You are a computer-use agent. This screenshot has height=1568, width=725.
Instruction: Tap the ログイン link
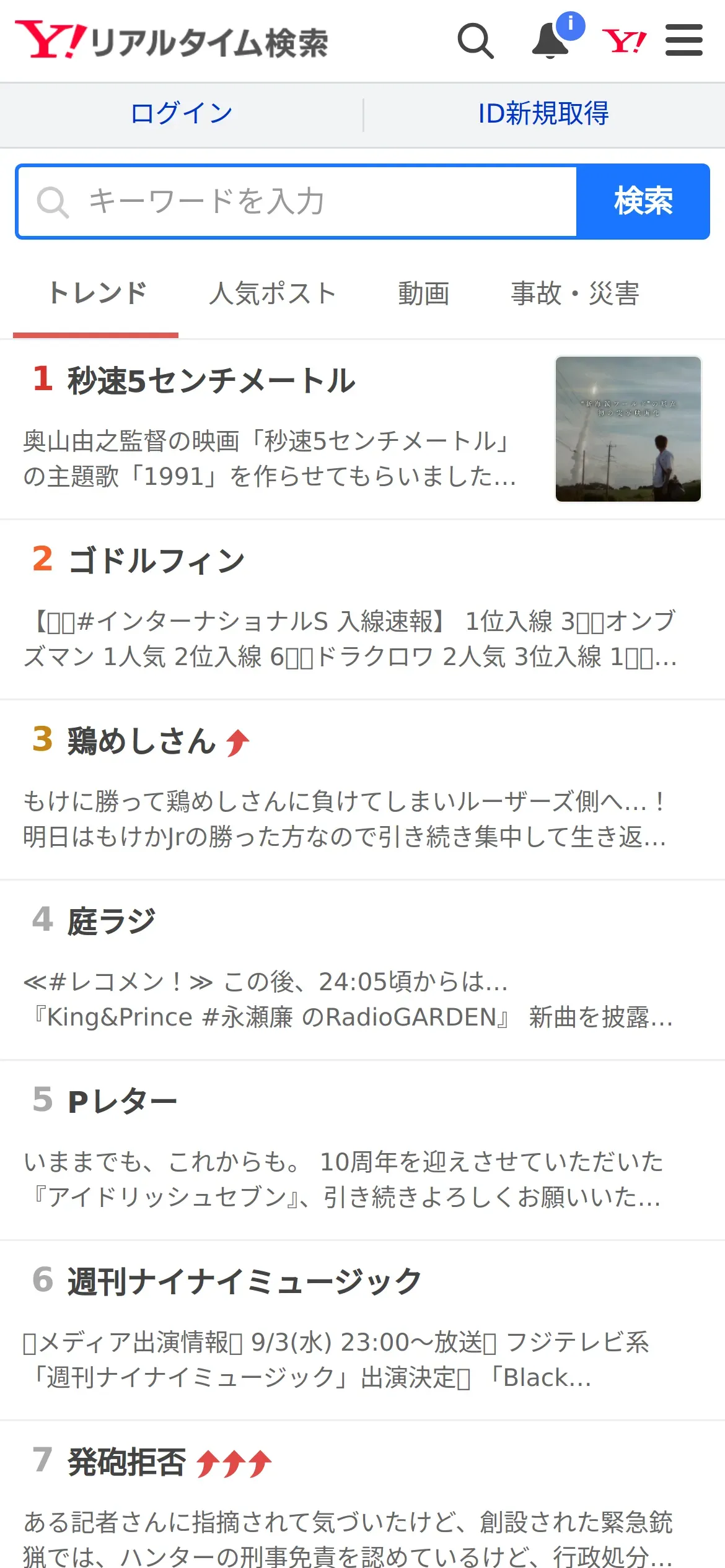click(x=182, y=113)
